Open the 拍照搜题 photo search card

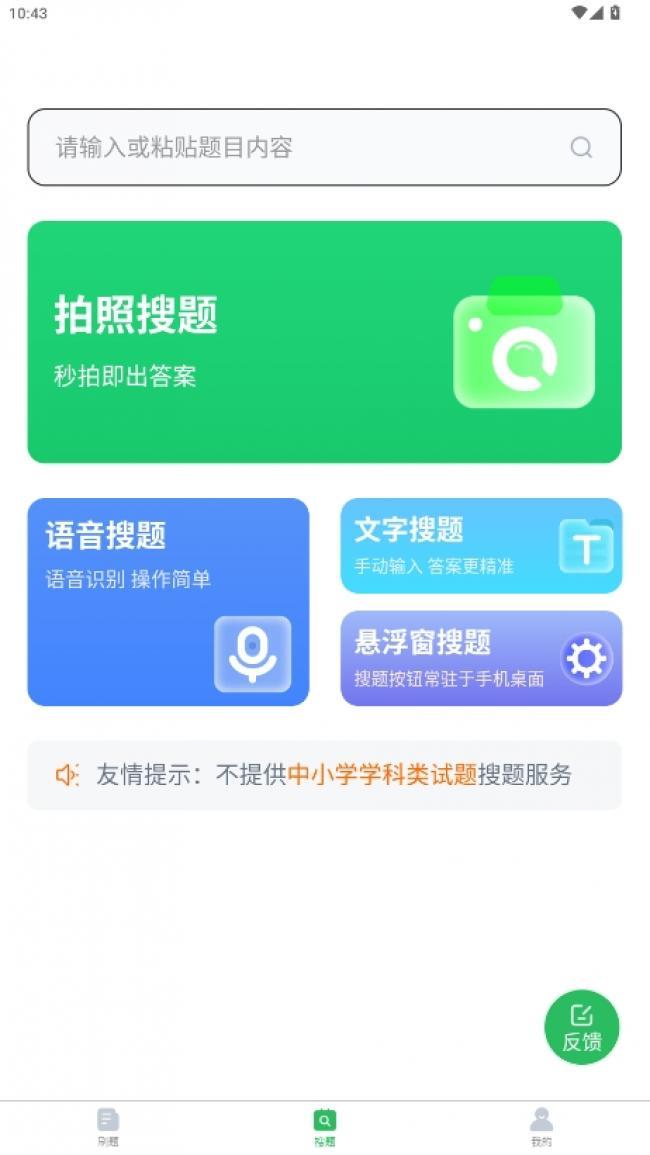[324, 342]
